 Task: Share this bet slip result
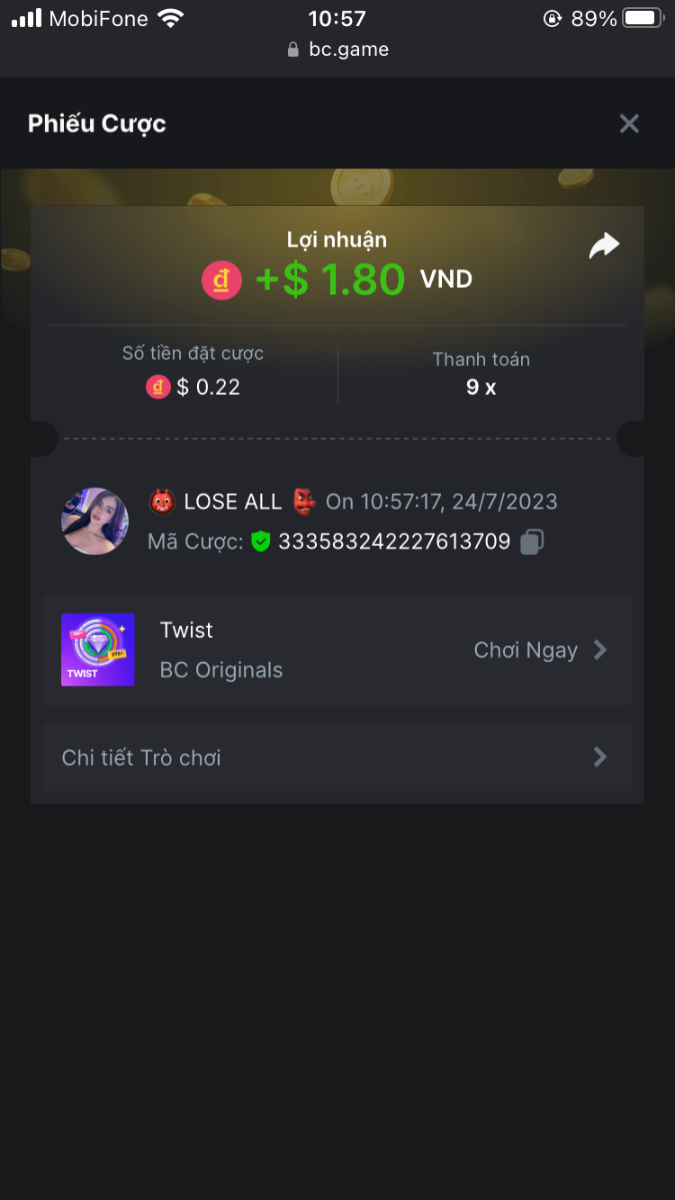pyautogui.click(x=604, y=246)
